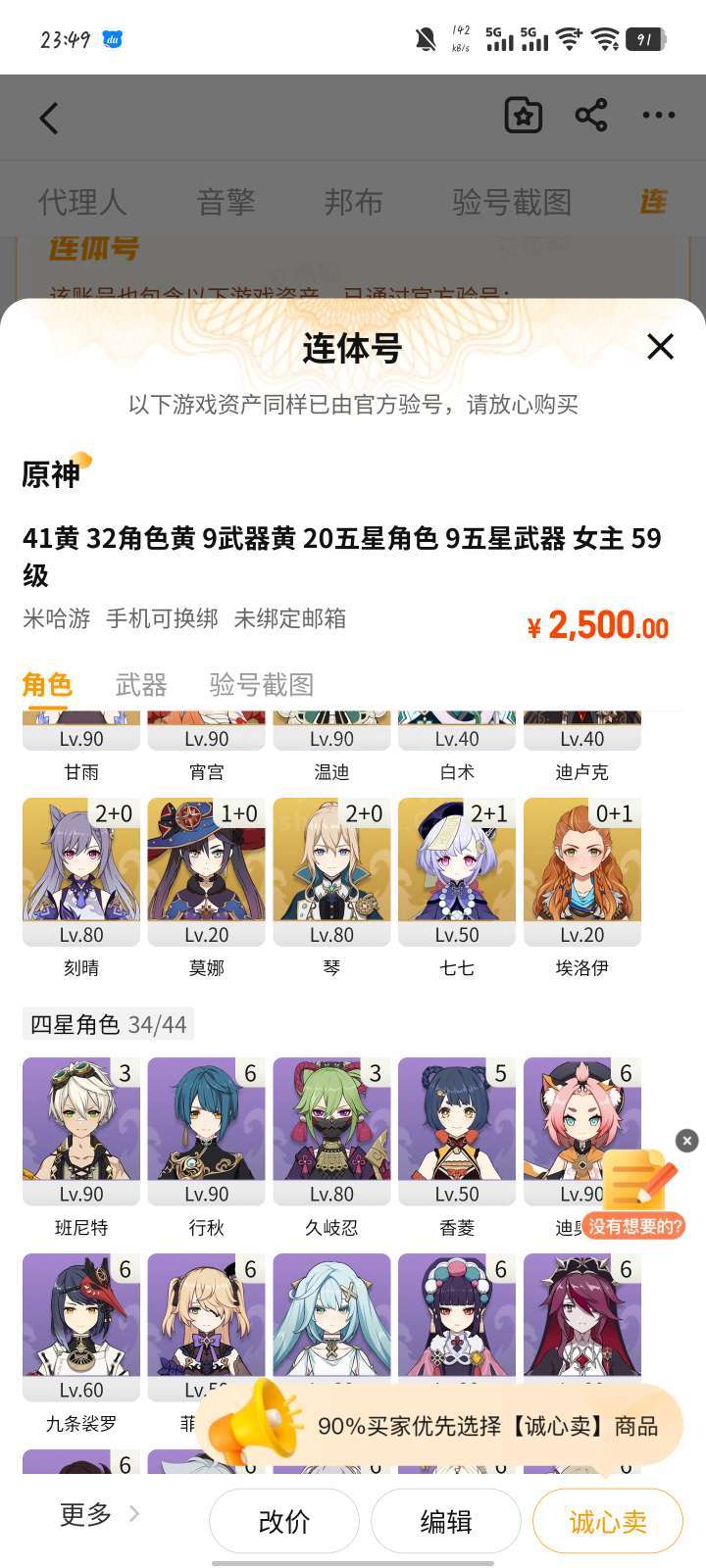Image resolution: width=706 pixels, height=1568 pixels.
Task: Choose the 诚心卖 option
Action: 607,1521
